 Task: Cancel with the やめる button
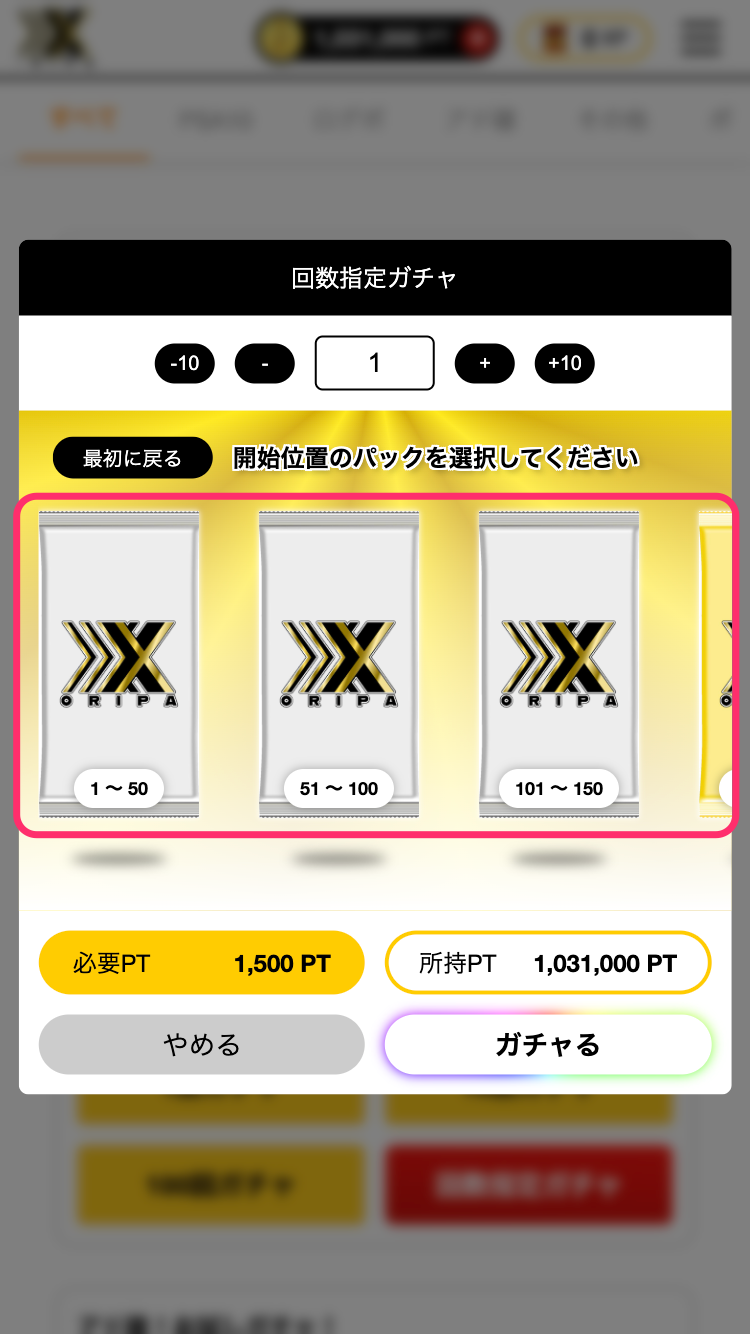(x=201, y=1045)
